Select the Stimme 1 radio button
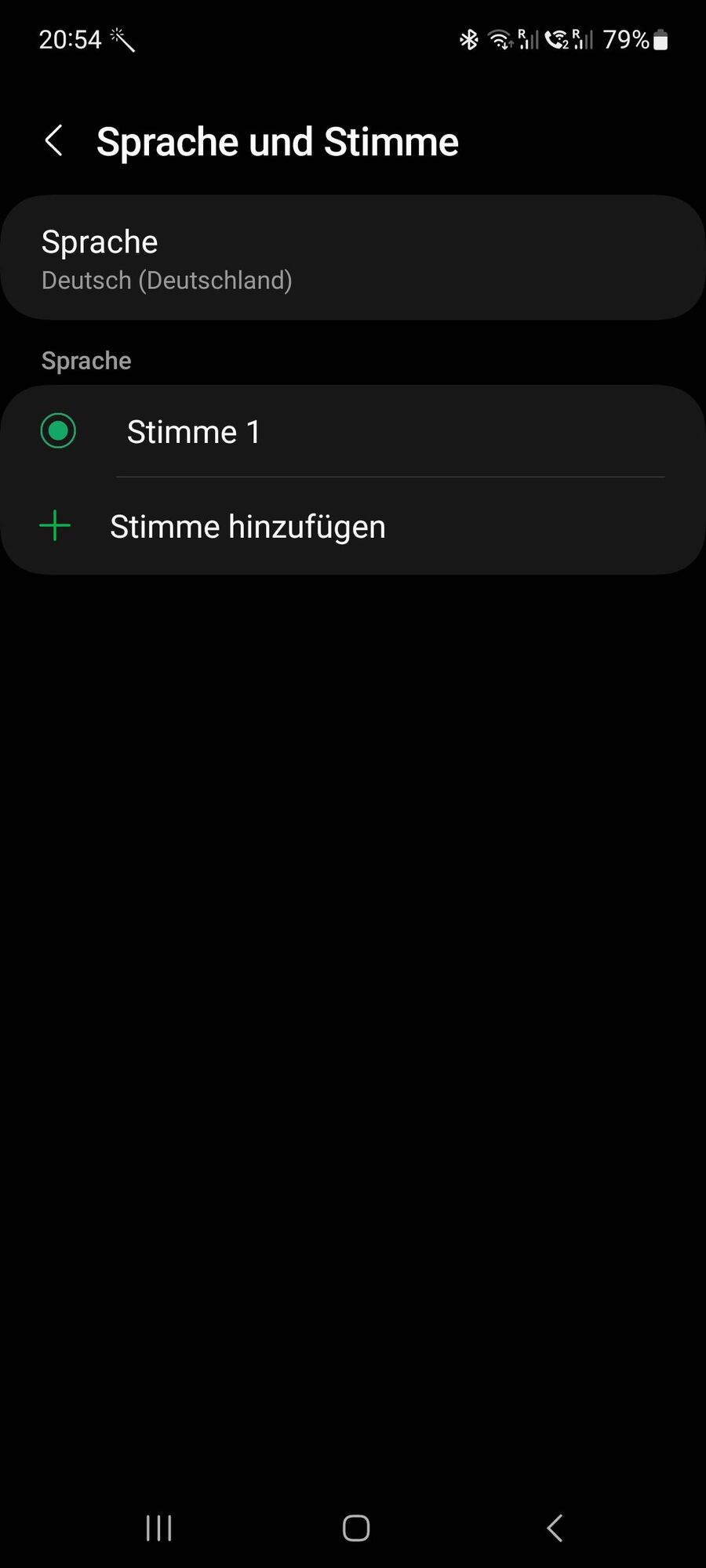This screenshot has height=1568, width=706. click(x=58, y=431)
